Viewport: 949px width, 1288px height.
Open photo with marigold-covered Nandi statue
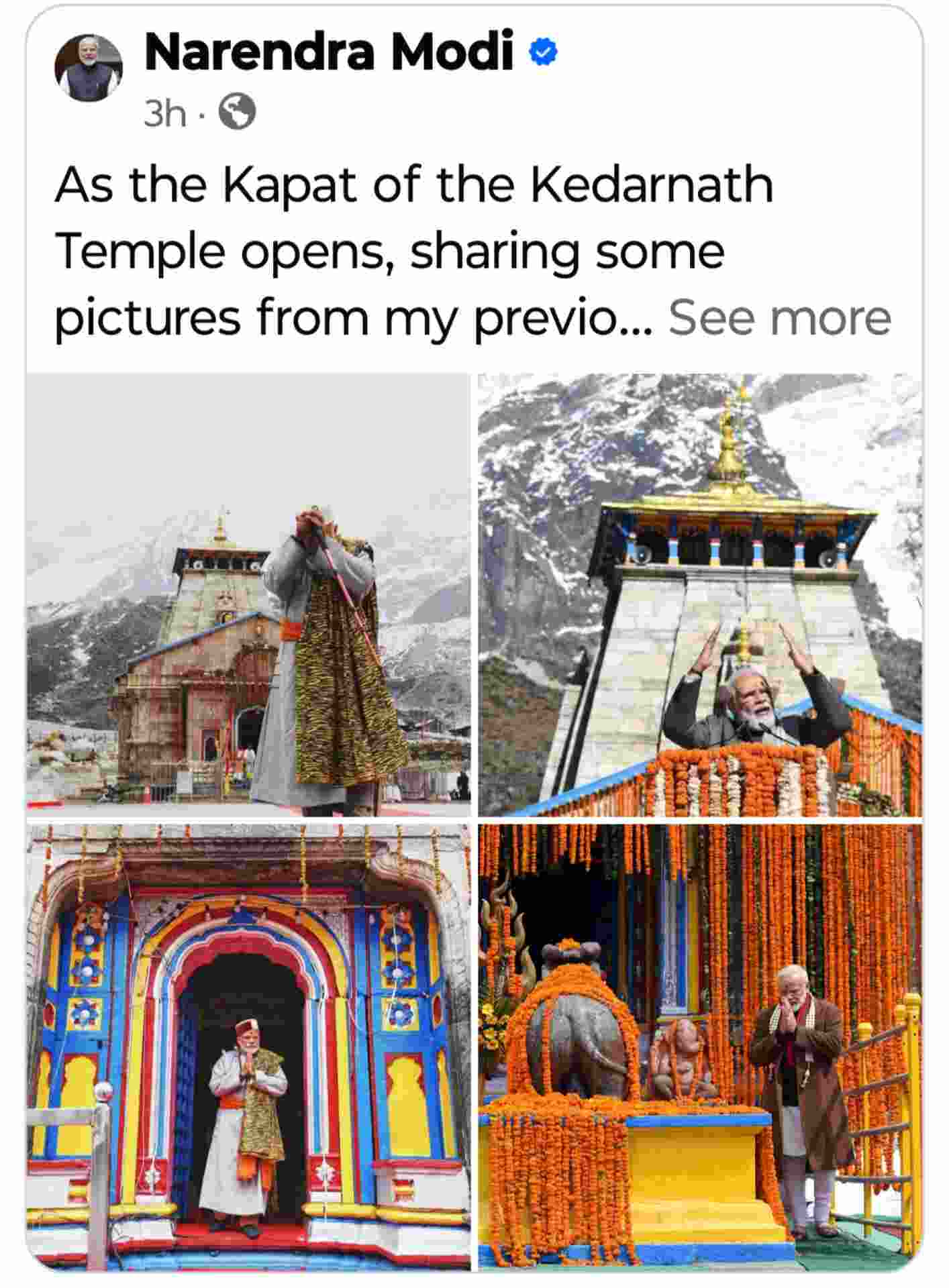pos(700,1046)
